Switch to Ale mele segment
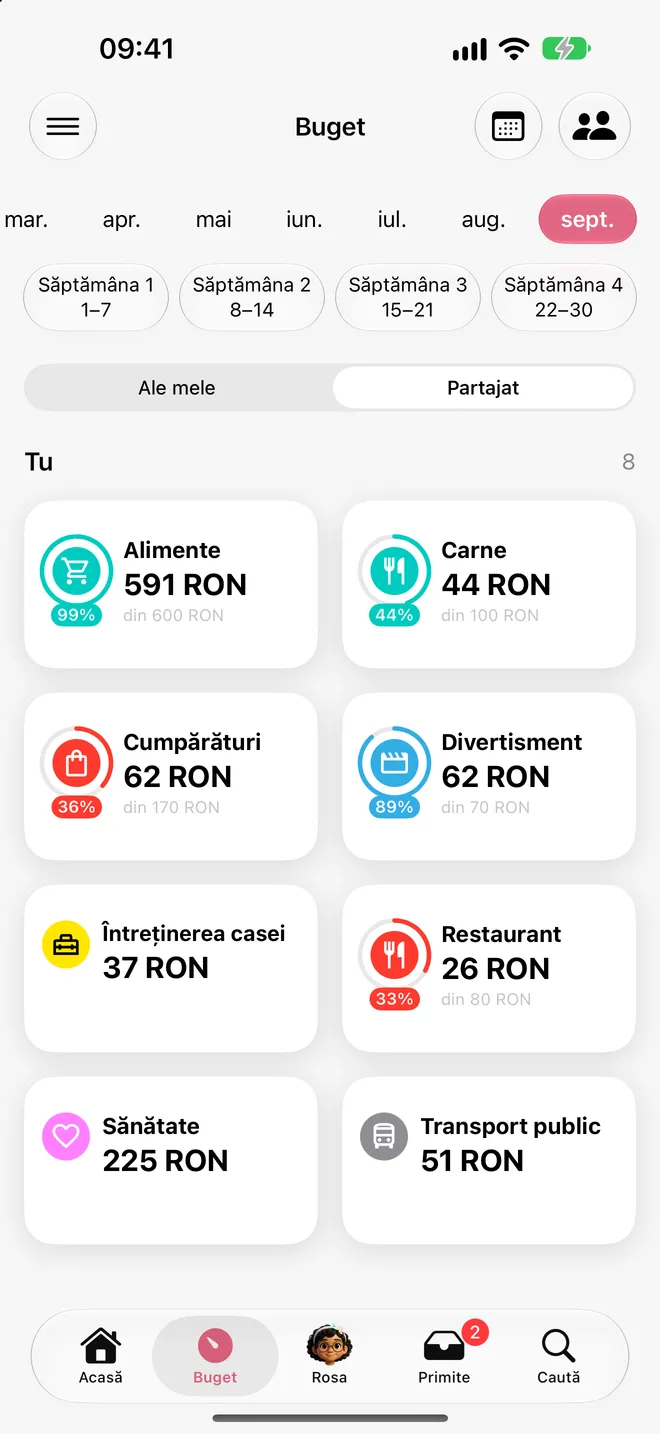Image resolution: width=660 pixels, height=1434 pixels. point(177,388)
